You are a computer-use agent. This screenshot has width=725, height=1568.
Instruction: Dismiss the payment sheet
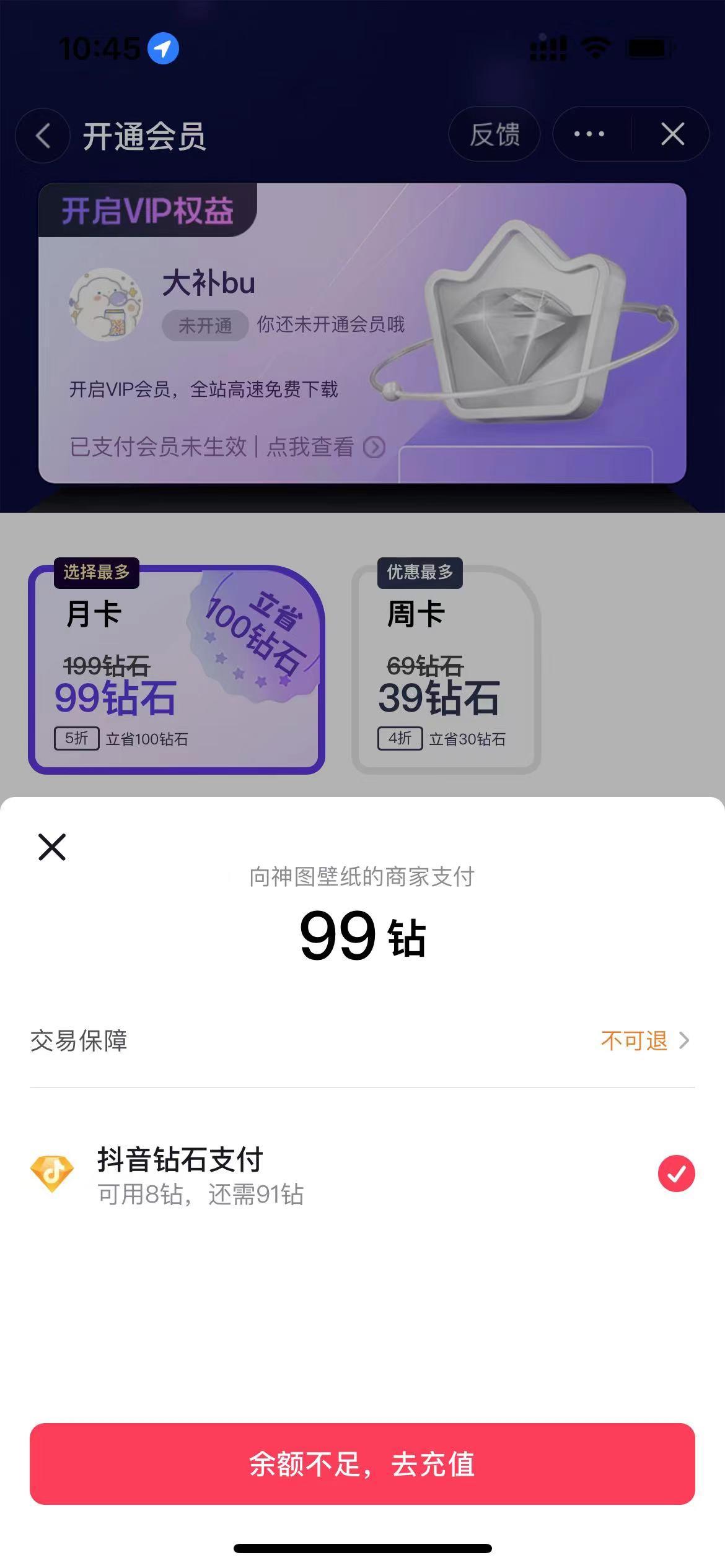tap(52, 847)
